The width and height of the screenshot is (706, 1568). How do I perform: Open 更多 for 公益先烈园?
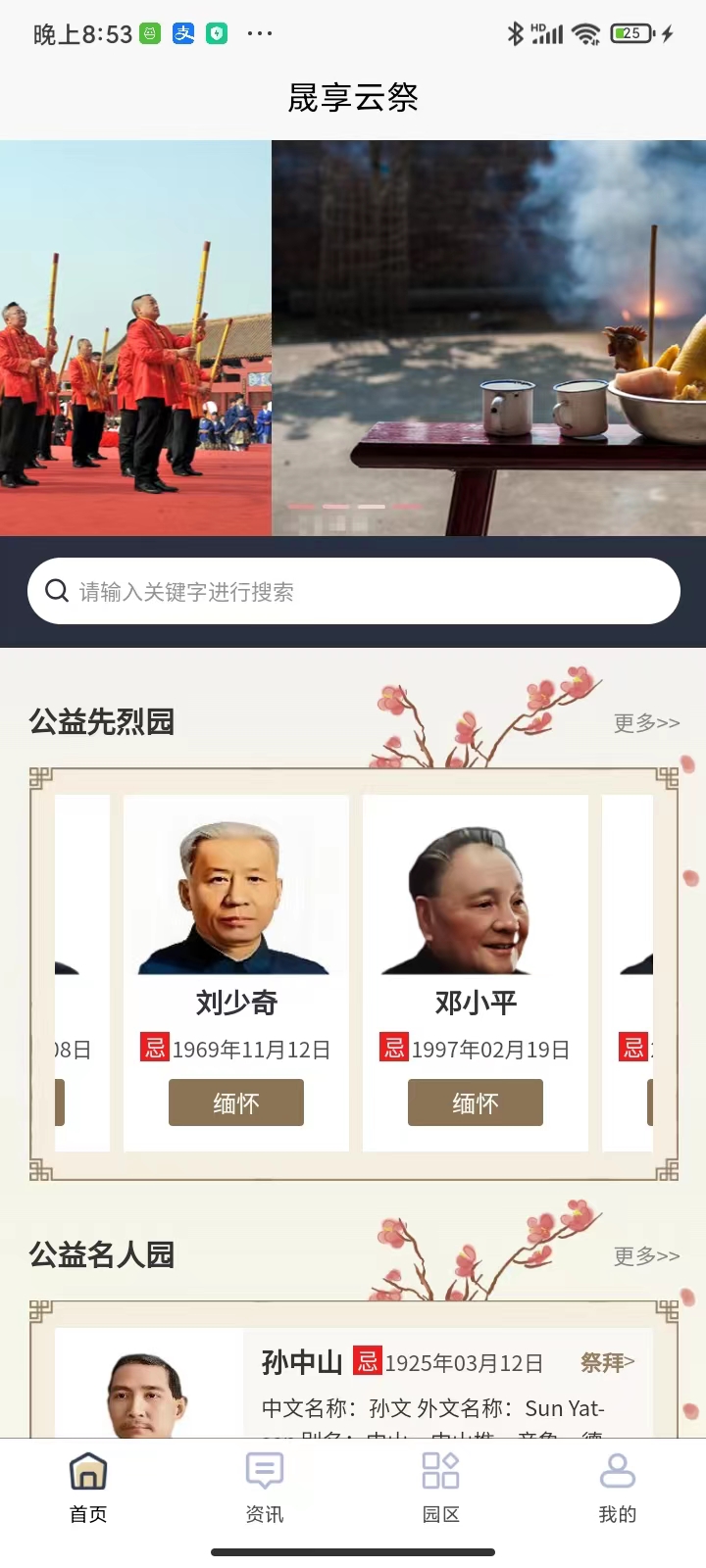click(x=646, y=723)
